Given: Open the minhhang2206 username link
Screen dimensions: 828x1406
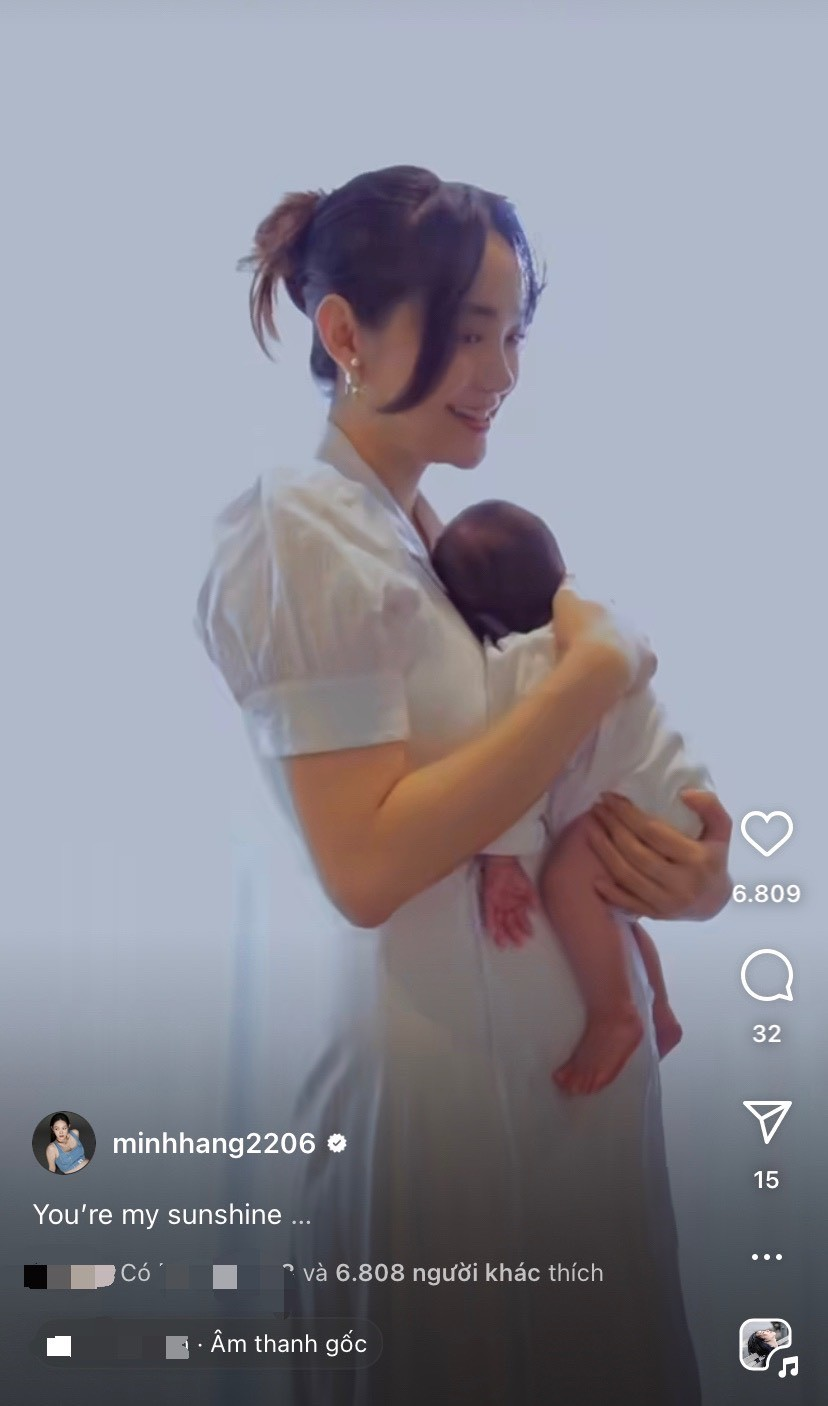Looking at the screenshot, I should pos(214,1143).
